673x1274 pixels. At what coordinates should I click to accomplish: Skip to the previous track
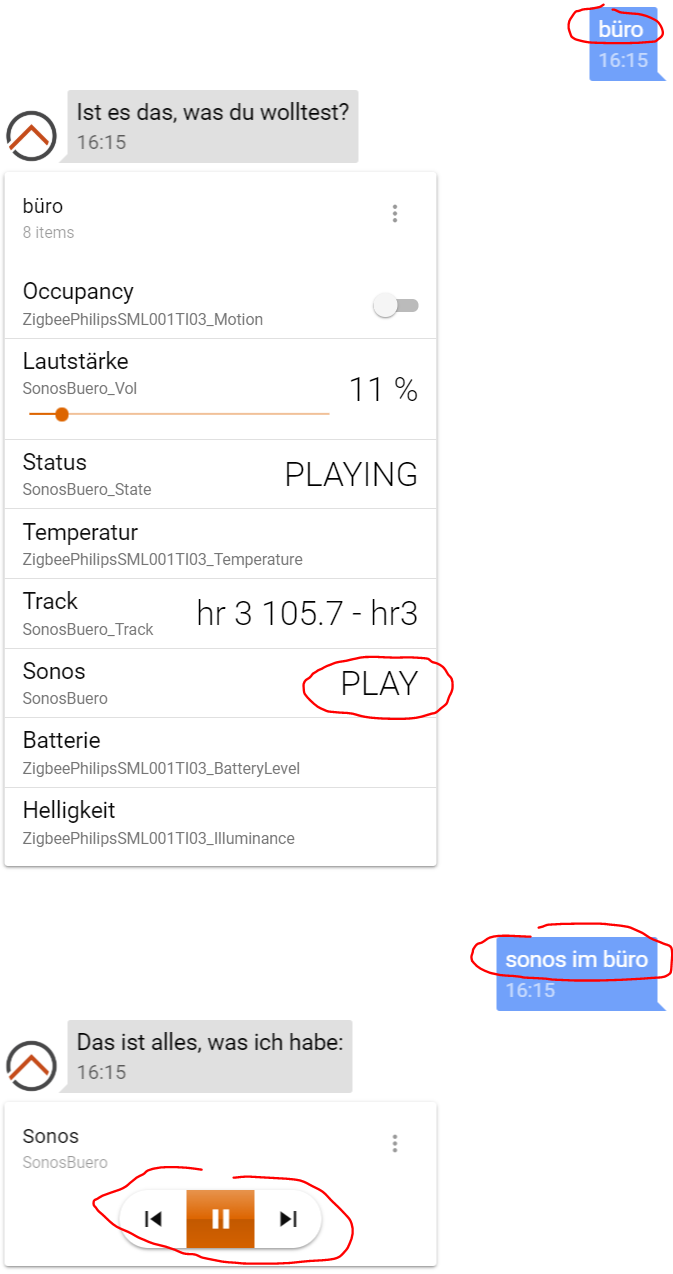(153, 1219)
